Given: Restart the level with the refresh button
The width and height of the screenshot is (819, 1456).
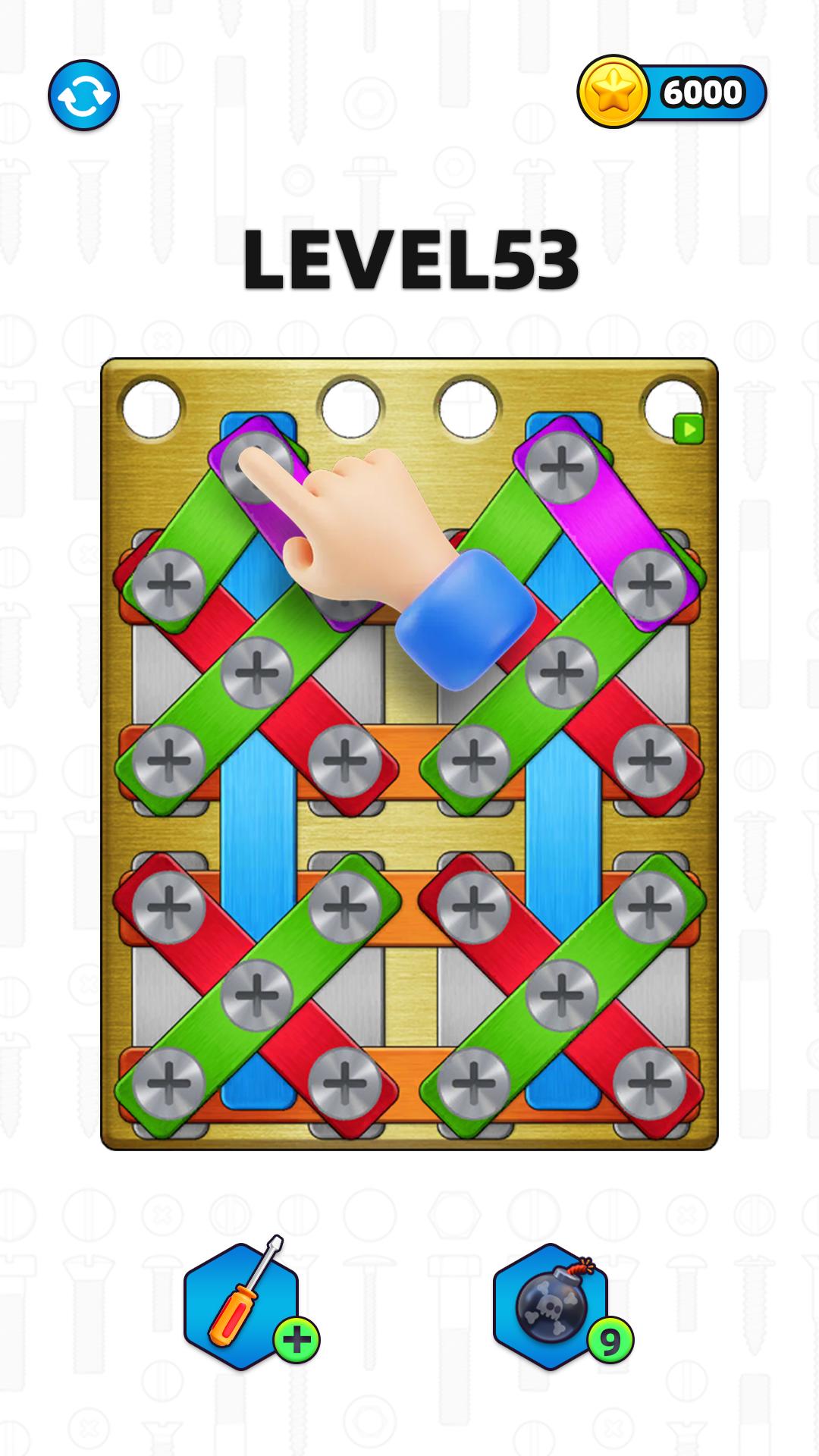Looking at the screenshot, I should coord(83,96).
